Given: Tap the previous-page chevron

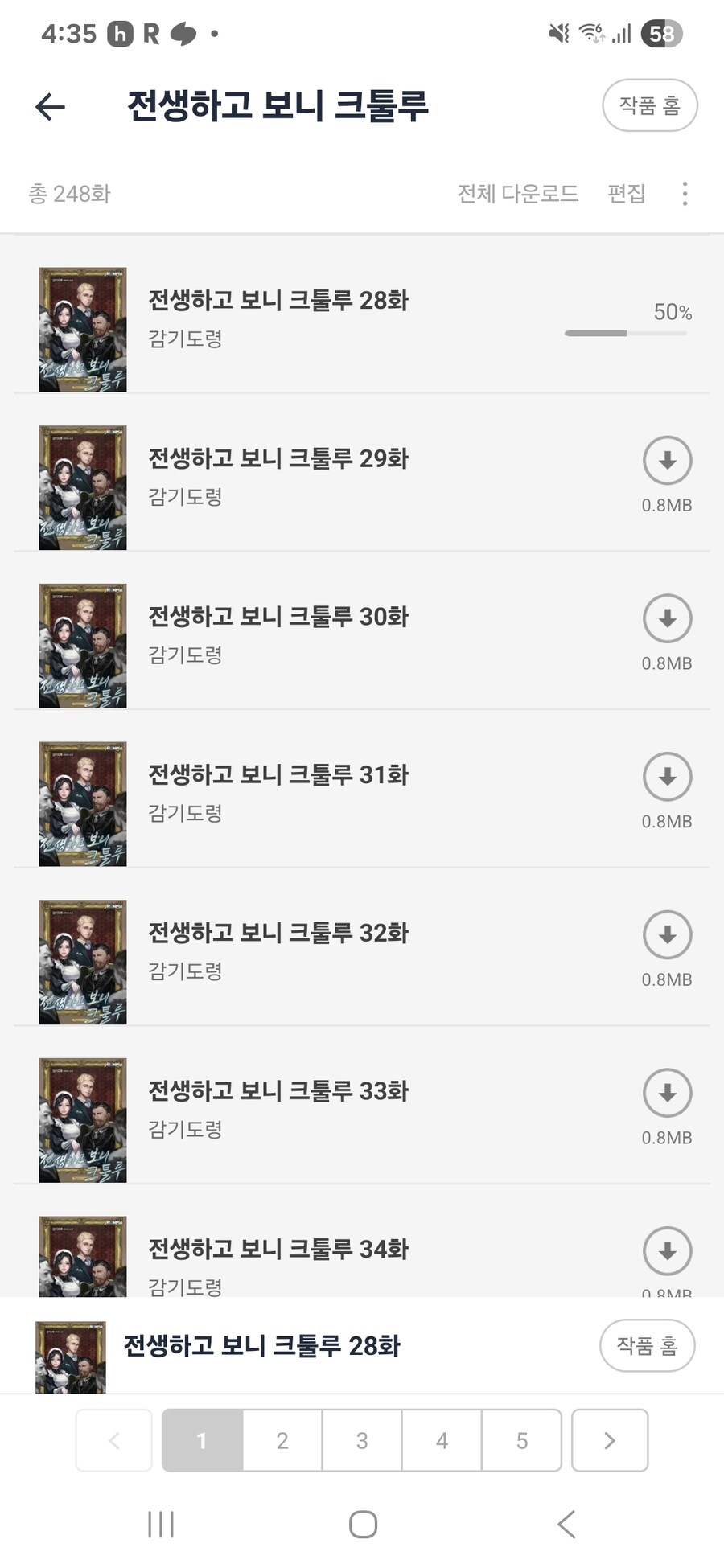Looking at the screenshot, I should 113,1440.
